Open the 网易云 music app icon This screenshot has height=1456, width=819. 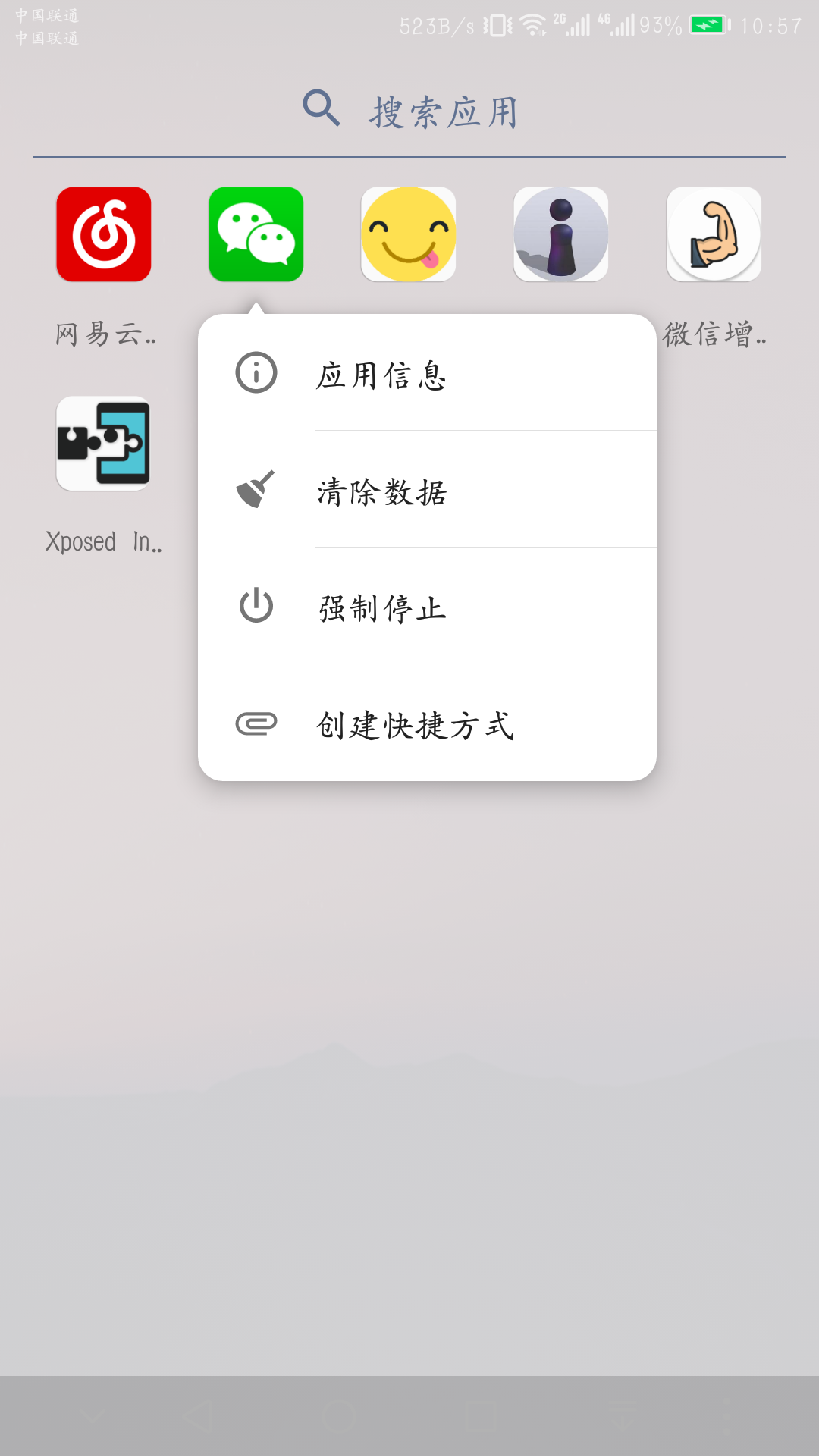104,234
